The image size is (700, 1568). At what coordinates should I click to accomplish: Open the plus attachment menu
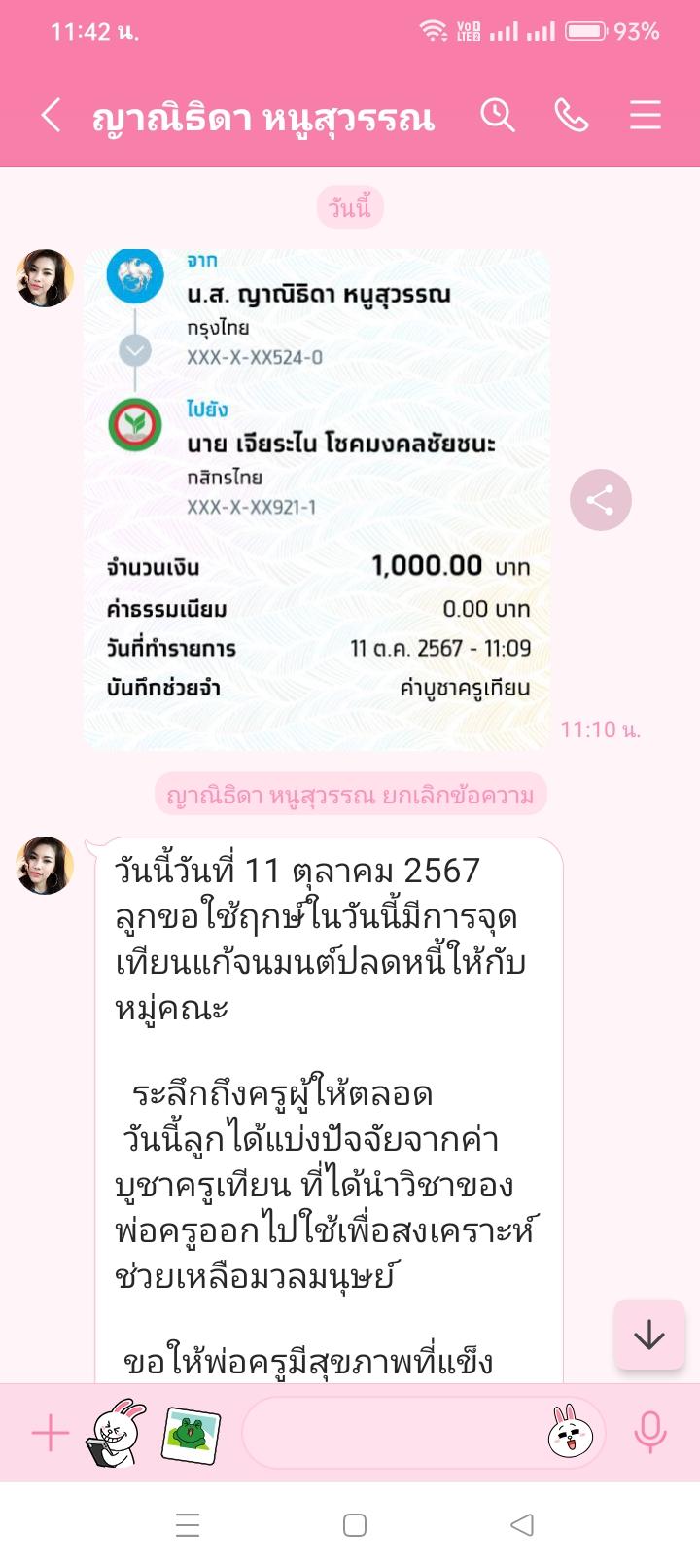pos(51,1433)
